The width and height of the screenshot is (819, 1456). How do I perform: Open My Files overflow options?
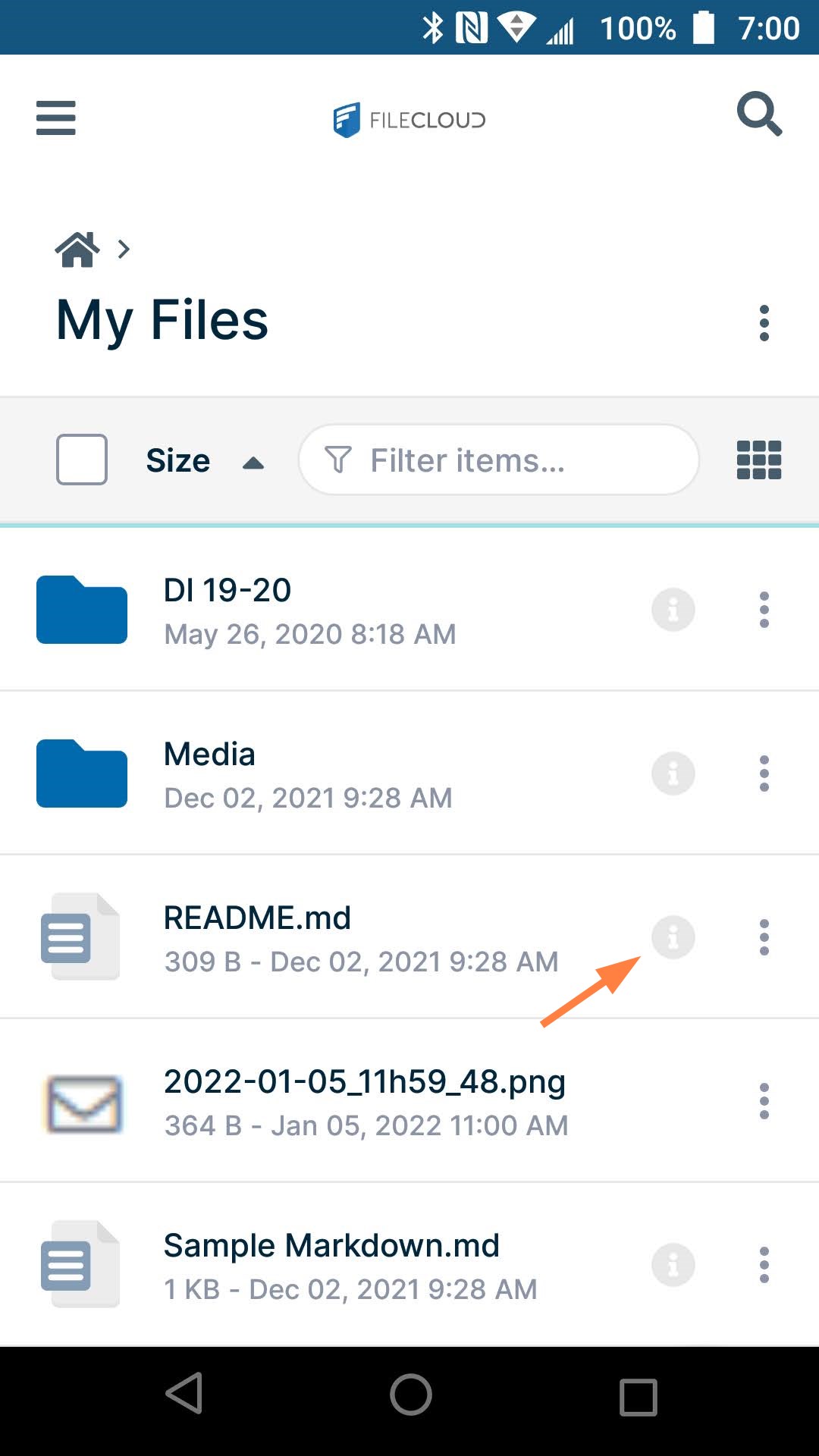point(764,323)
